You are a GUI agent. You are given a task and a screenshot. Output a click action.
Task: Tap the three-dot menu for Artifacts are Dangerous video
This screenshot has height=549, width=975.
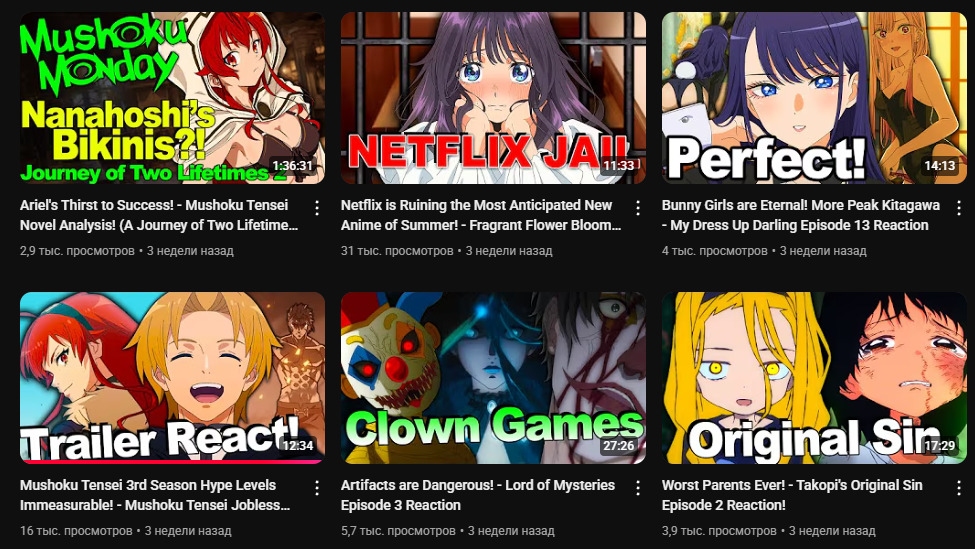(x=638, y=488)
